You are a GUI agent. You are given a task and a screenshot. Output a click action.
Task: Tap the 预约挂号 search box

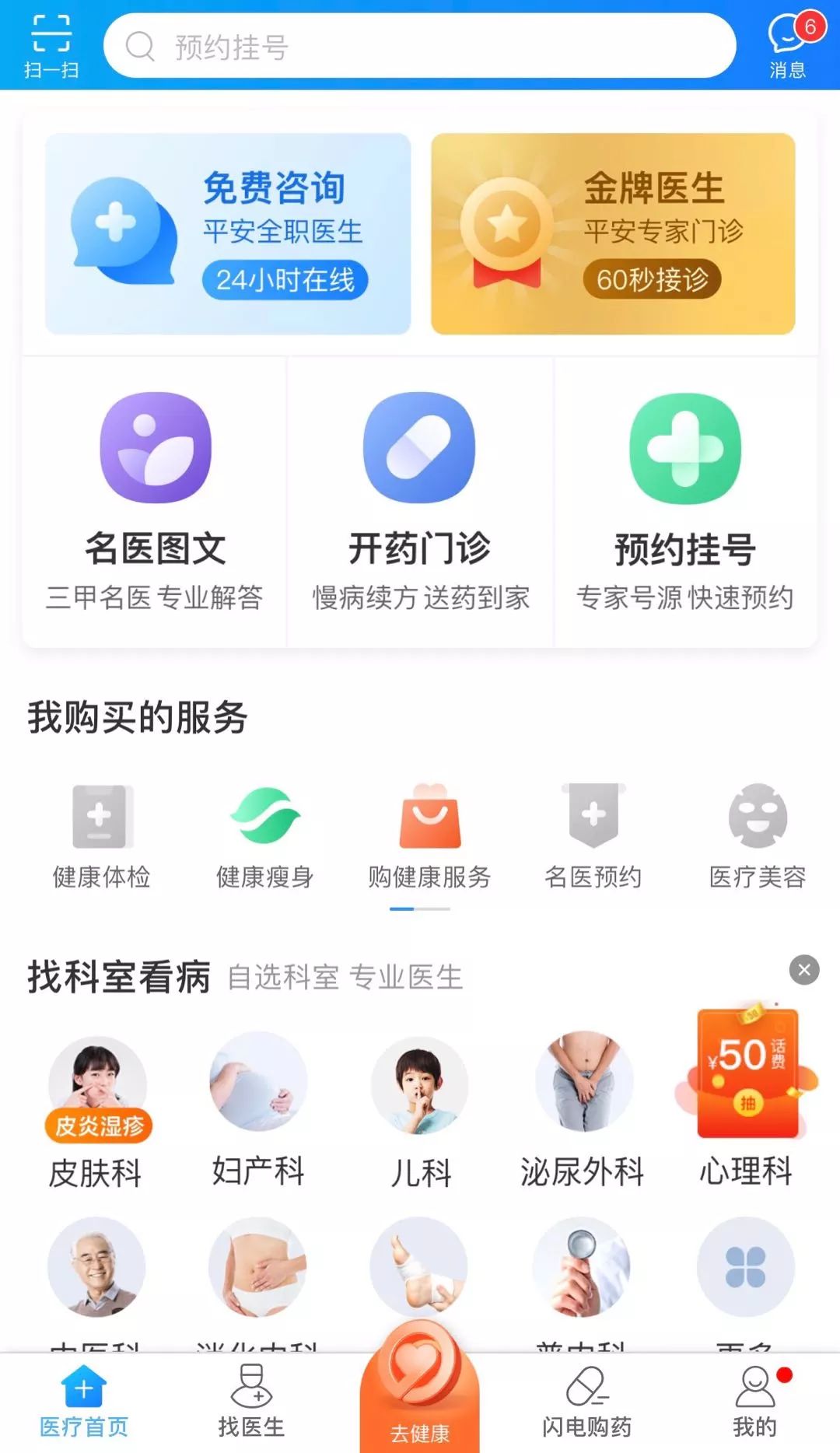420,47
